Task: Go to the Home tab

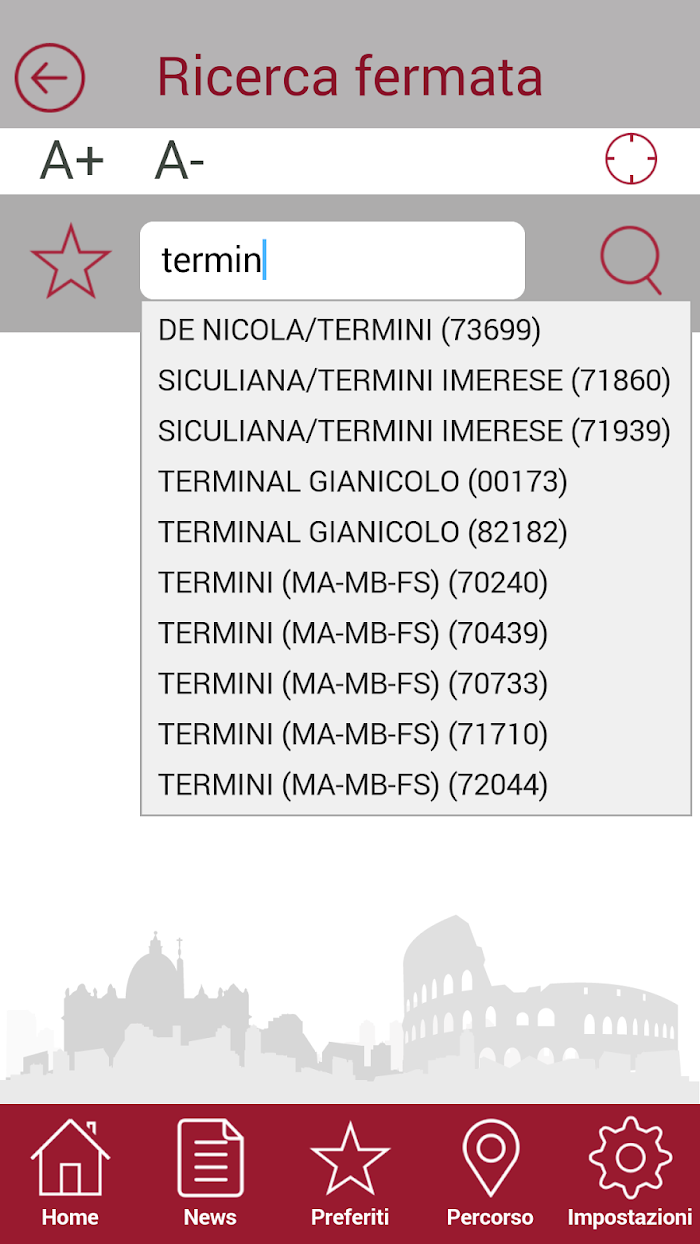Action: pyautogui.click(x=70, y=1174)
